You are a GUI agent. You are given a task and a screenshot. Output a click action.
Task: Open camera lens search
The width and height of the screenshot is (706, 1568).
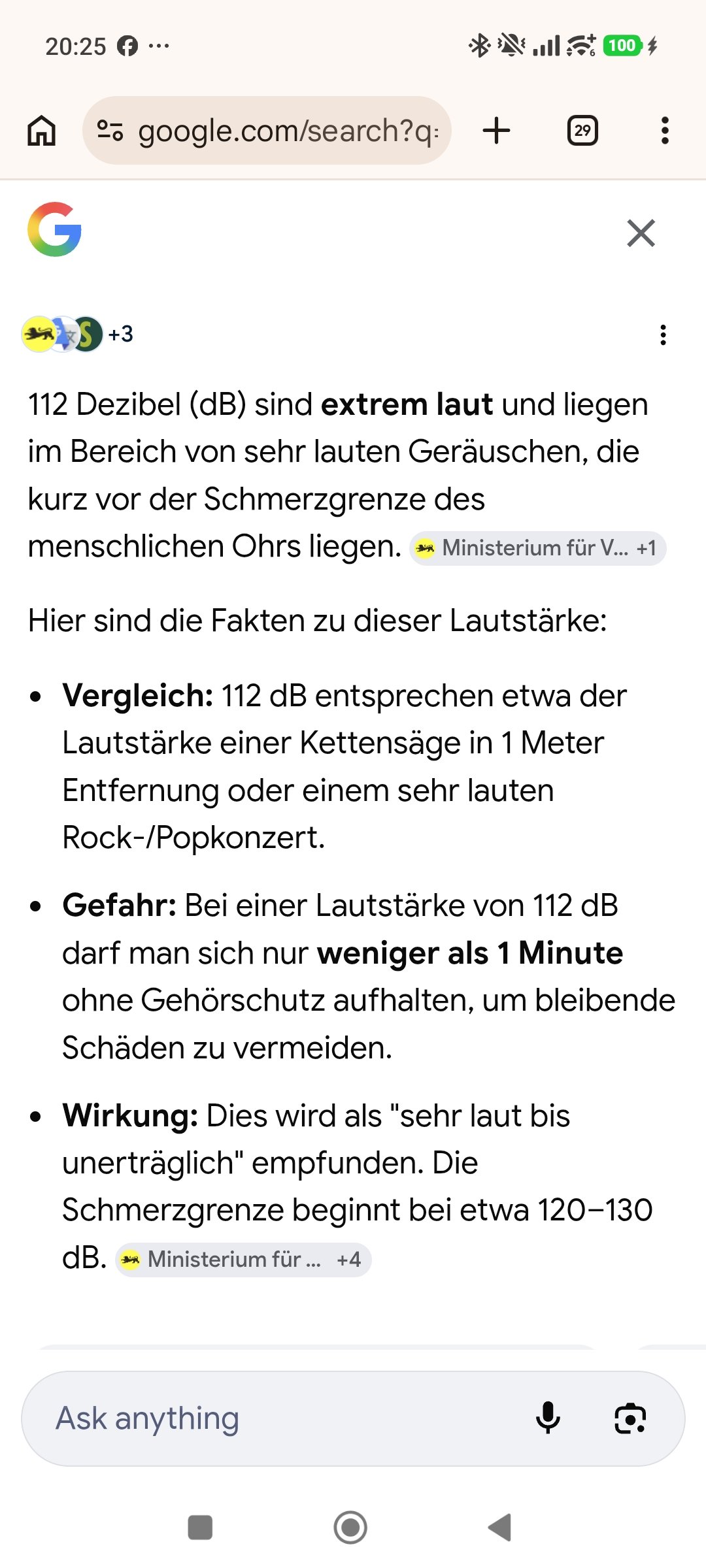(x=630, y=1418)
